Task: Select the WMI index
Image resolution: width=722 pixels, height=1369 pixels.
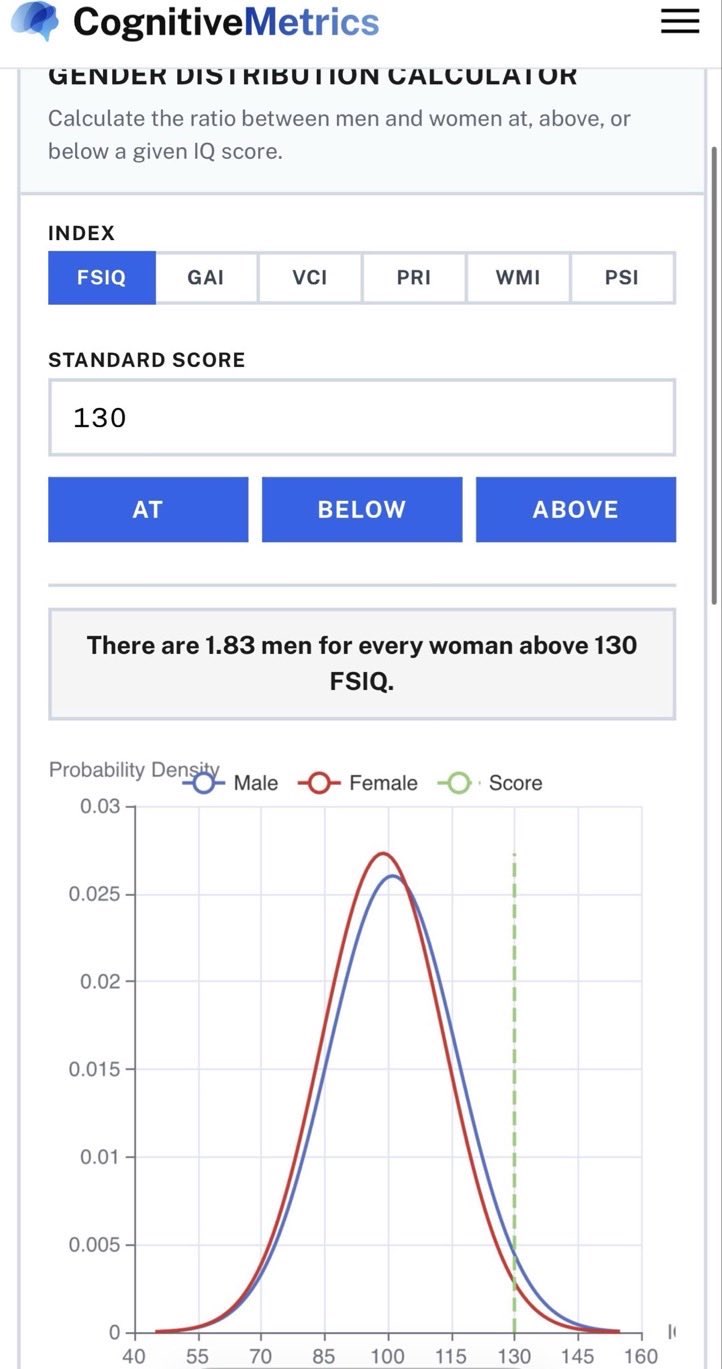Action: click(x=518, y=278)
